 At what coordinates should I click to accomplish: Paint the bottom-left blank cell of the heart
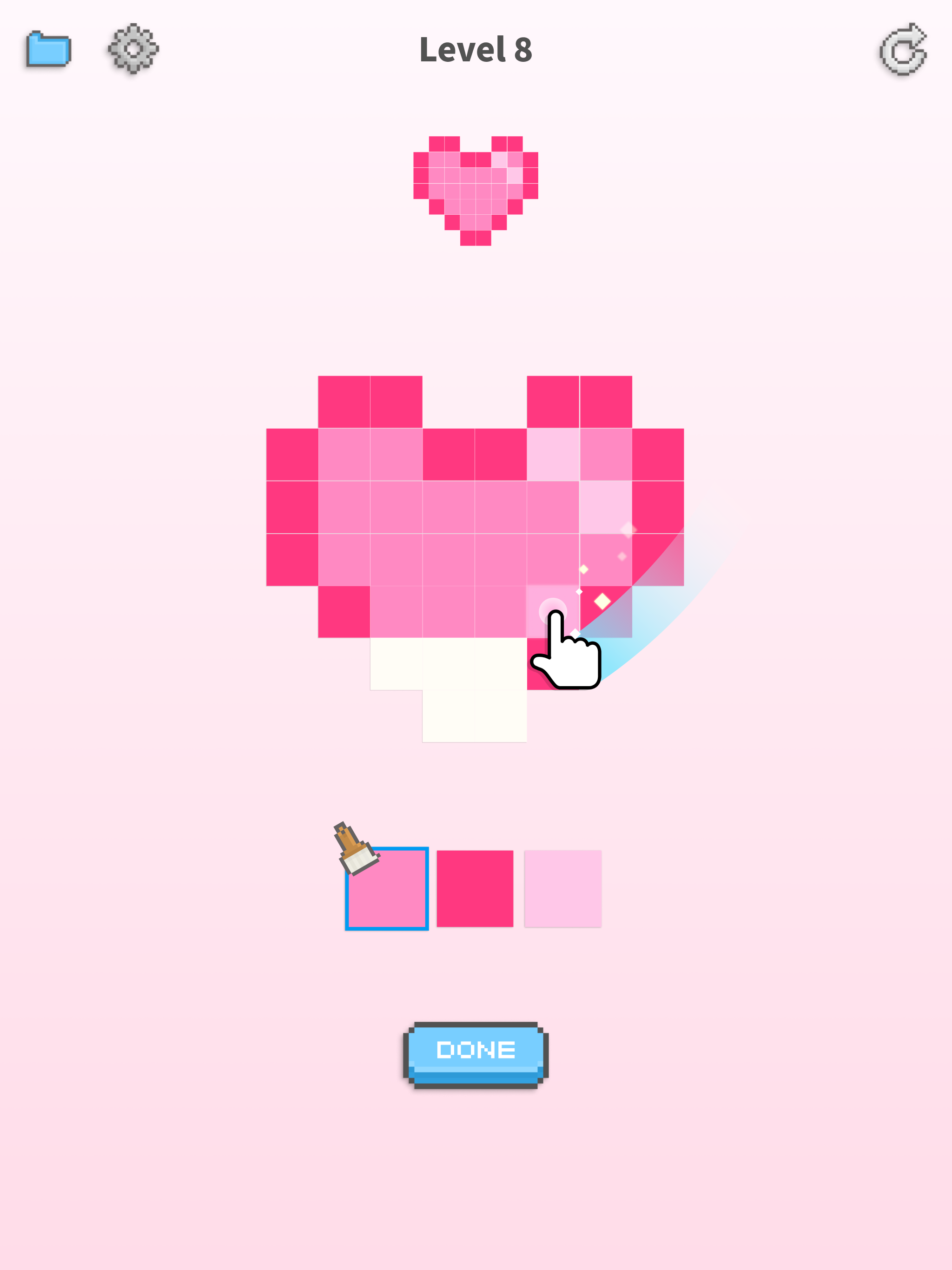[x=449, y=716]
